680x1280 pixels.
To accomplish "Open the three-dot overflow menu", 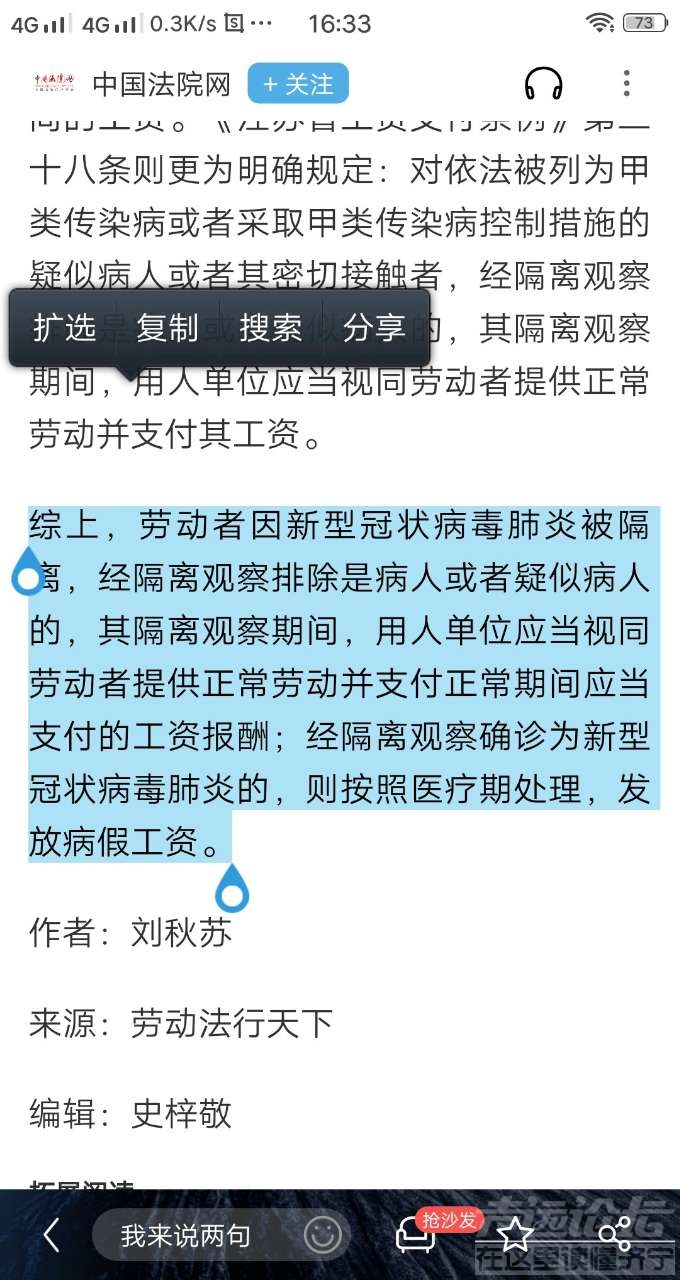I will pyautogui.click(x=626, y=84).
